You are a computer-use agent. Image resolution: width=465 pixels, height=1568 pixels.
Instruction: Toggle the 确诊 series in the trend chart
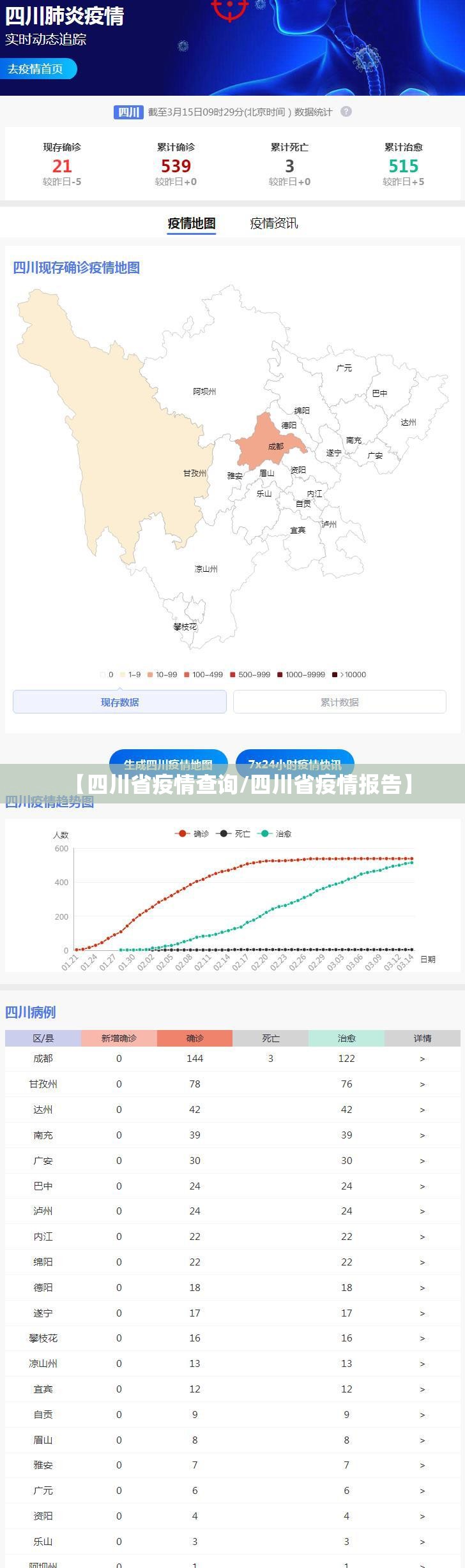click(x=192, y=833)
